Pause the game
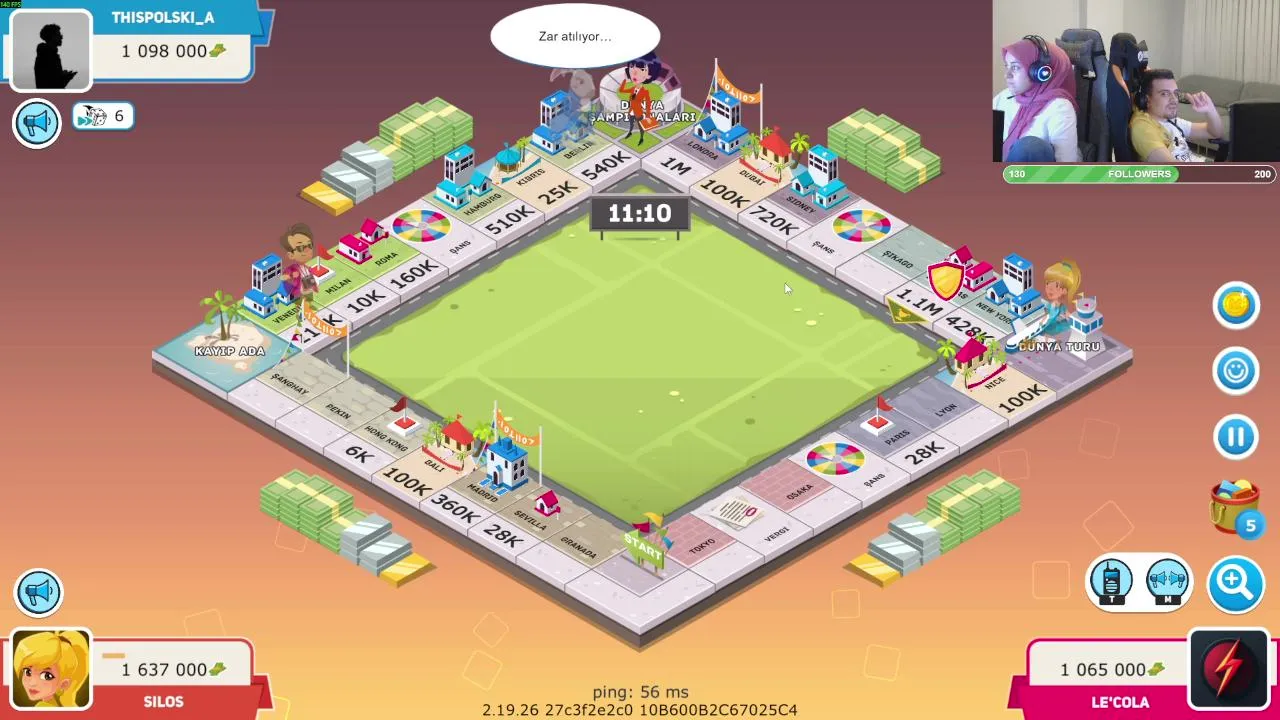 (x=1236, y=437)
